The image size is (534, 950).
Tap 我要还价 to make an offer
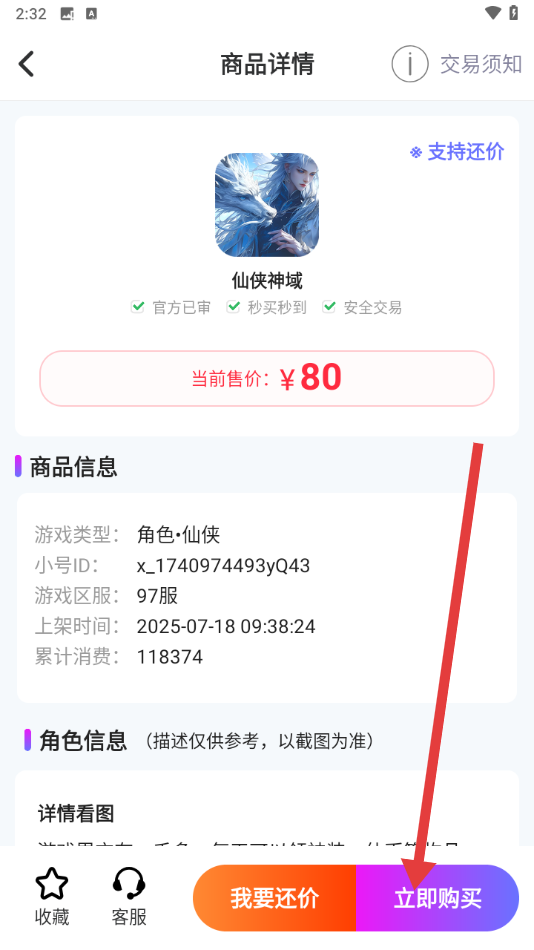[275, 898]
